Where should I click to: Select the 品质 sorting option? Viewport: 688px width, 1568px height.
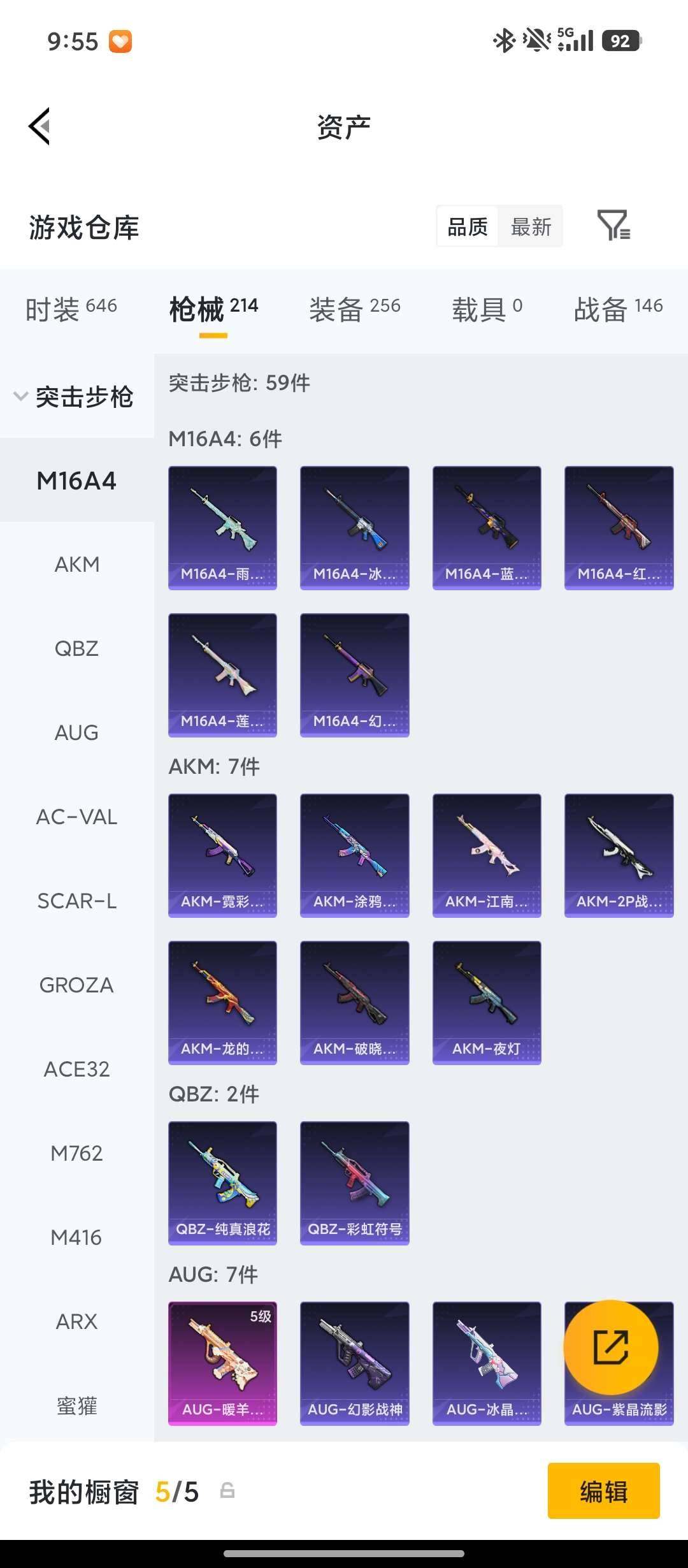pos(468,226)
